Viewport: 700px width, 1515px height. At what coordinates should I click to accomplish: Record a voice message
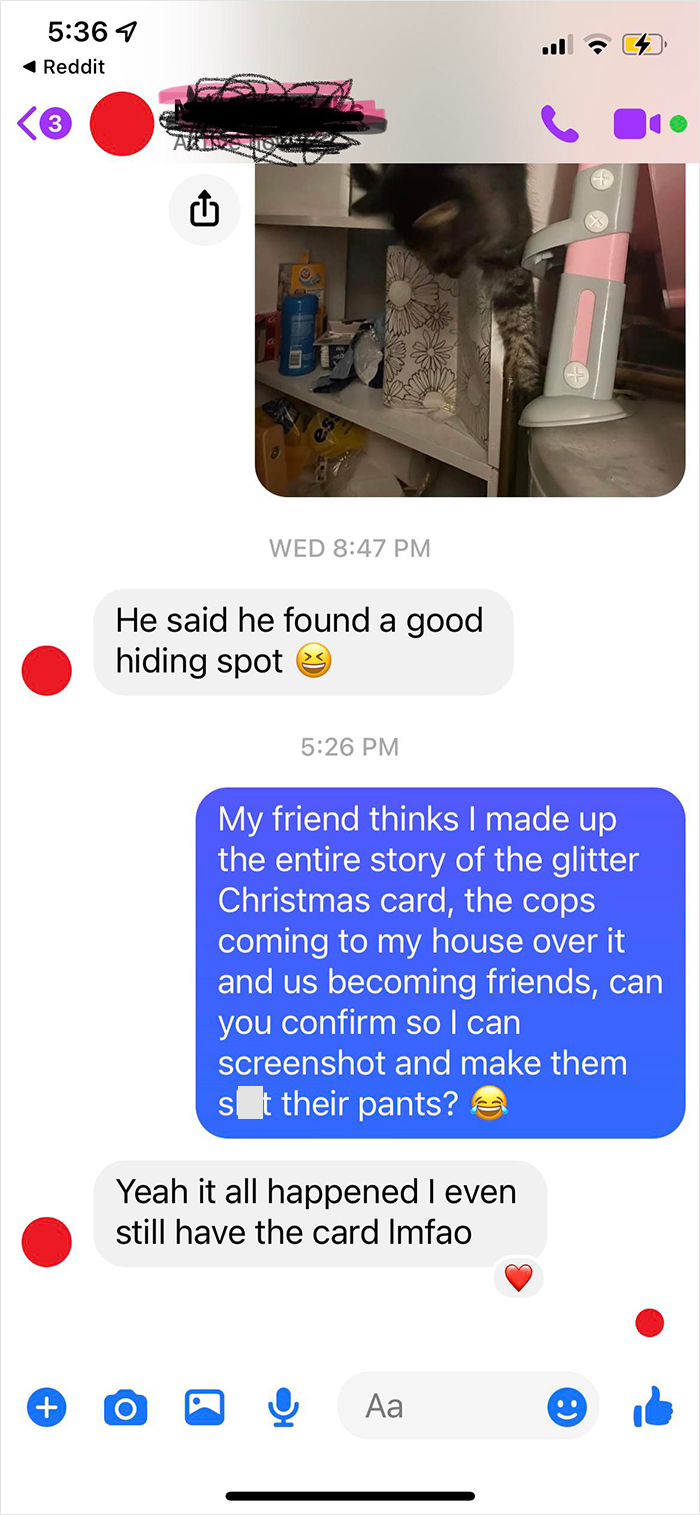(283, 1408)
